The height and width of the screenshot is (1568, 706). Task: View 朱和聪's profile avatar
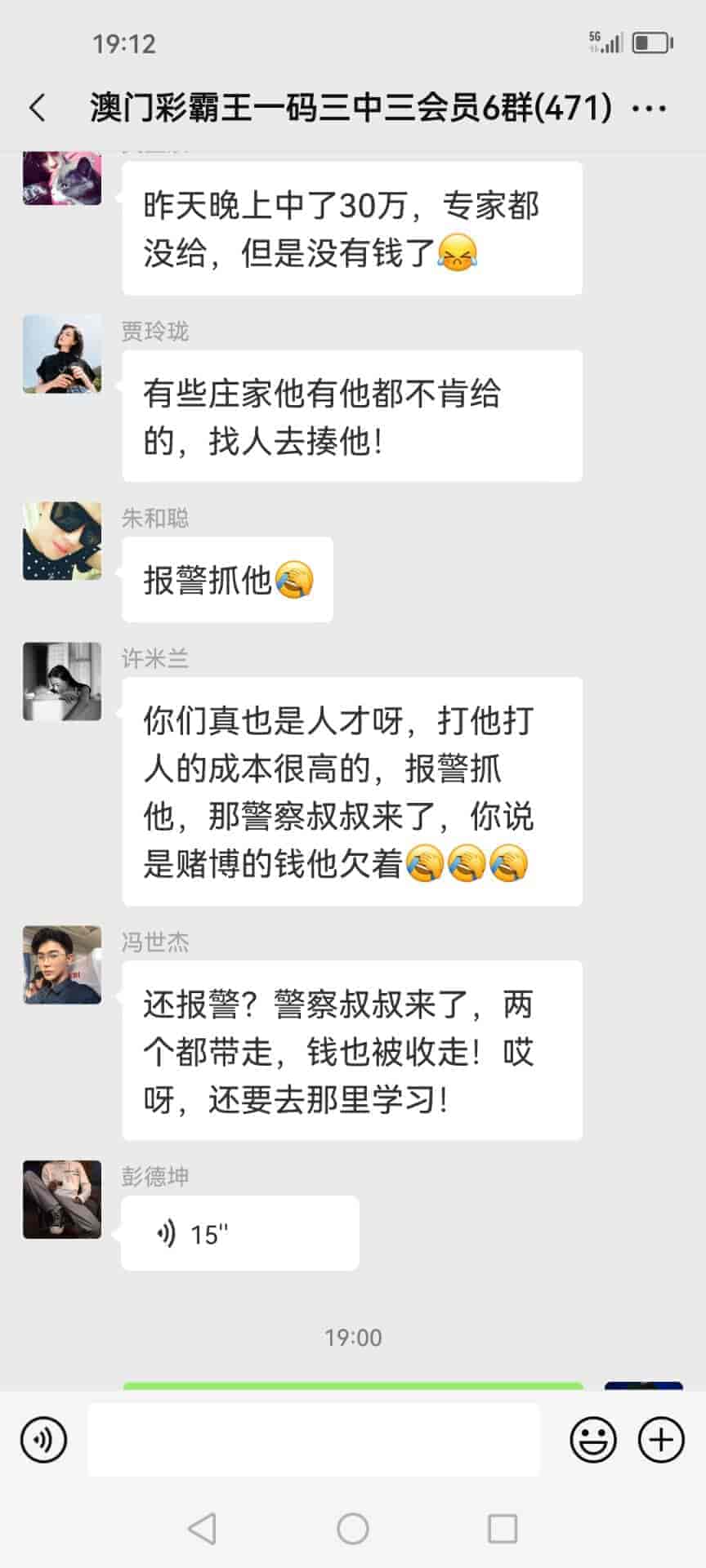coord(62,541)
